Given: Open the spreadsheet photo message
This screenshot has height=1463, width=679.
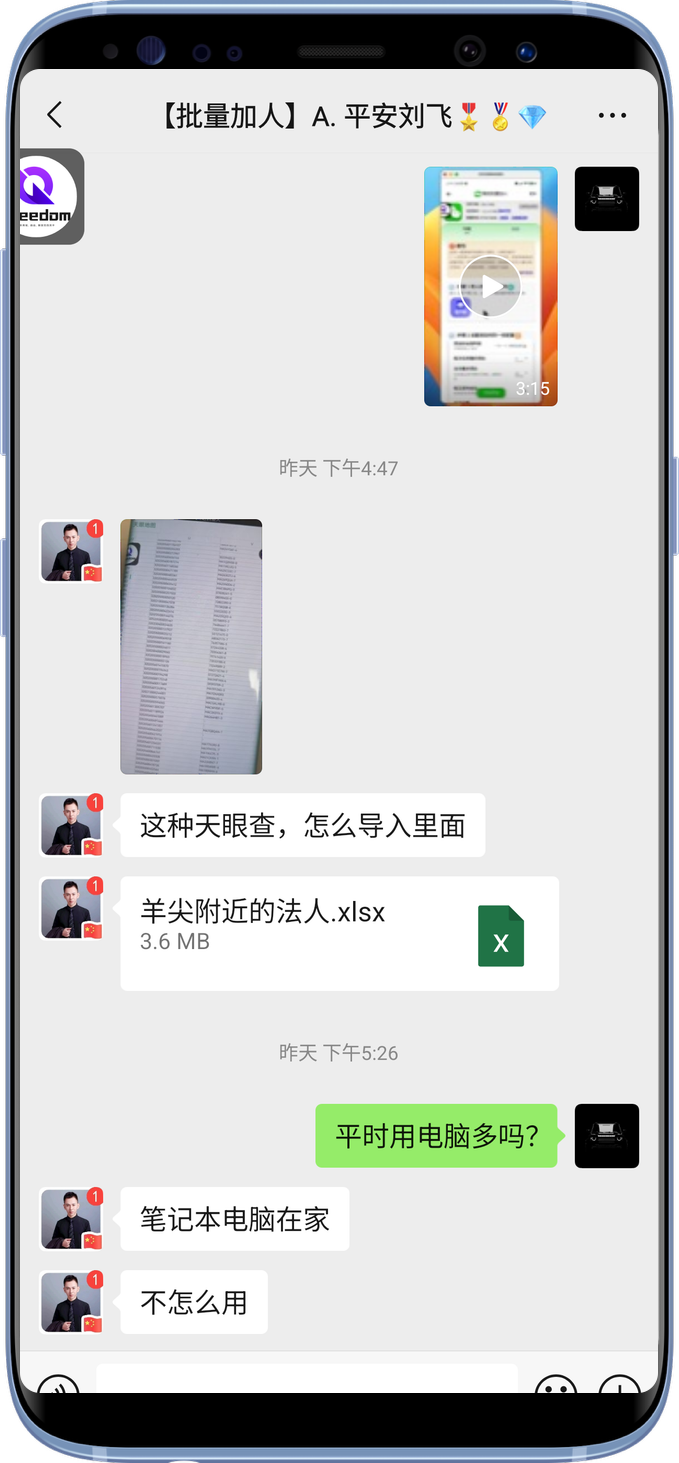Looking at the screenshot, I should [x=191, y=646].
